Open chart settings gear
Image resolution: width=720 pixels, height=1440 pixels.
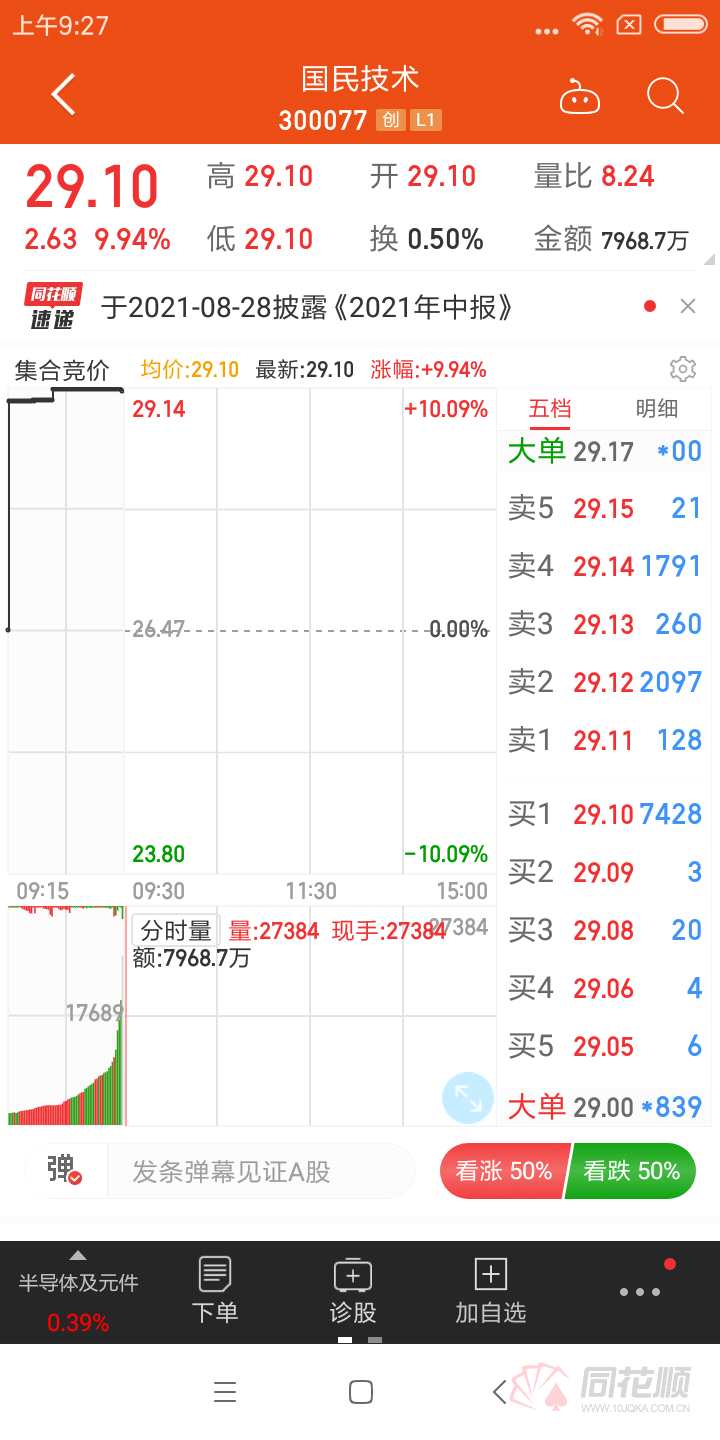tap(683, 369)
